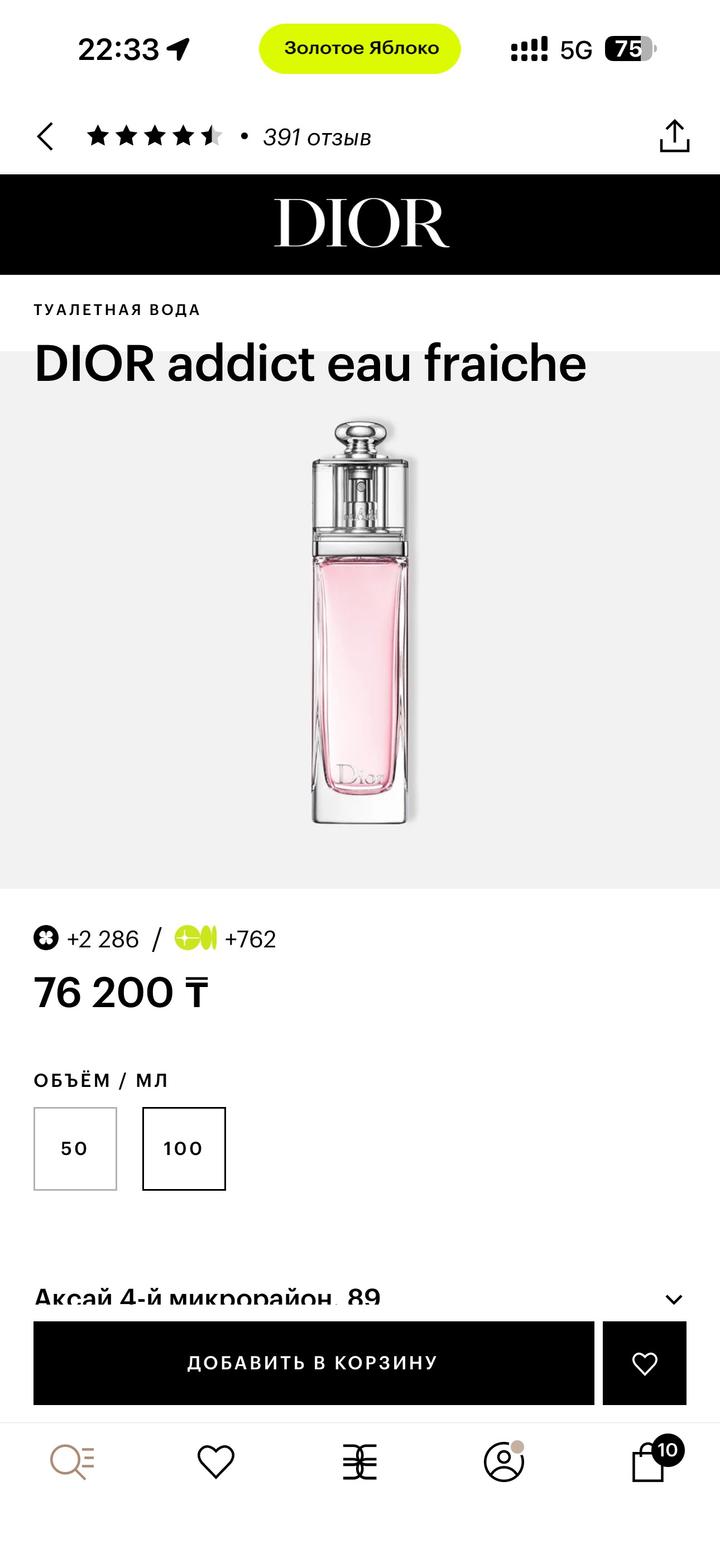Select the 50 ml volume option
This screenshot has height=1561, width=720.
point(74,1148)
